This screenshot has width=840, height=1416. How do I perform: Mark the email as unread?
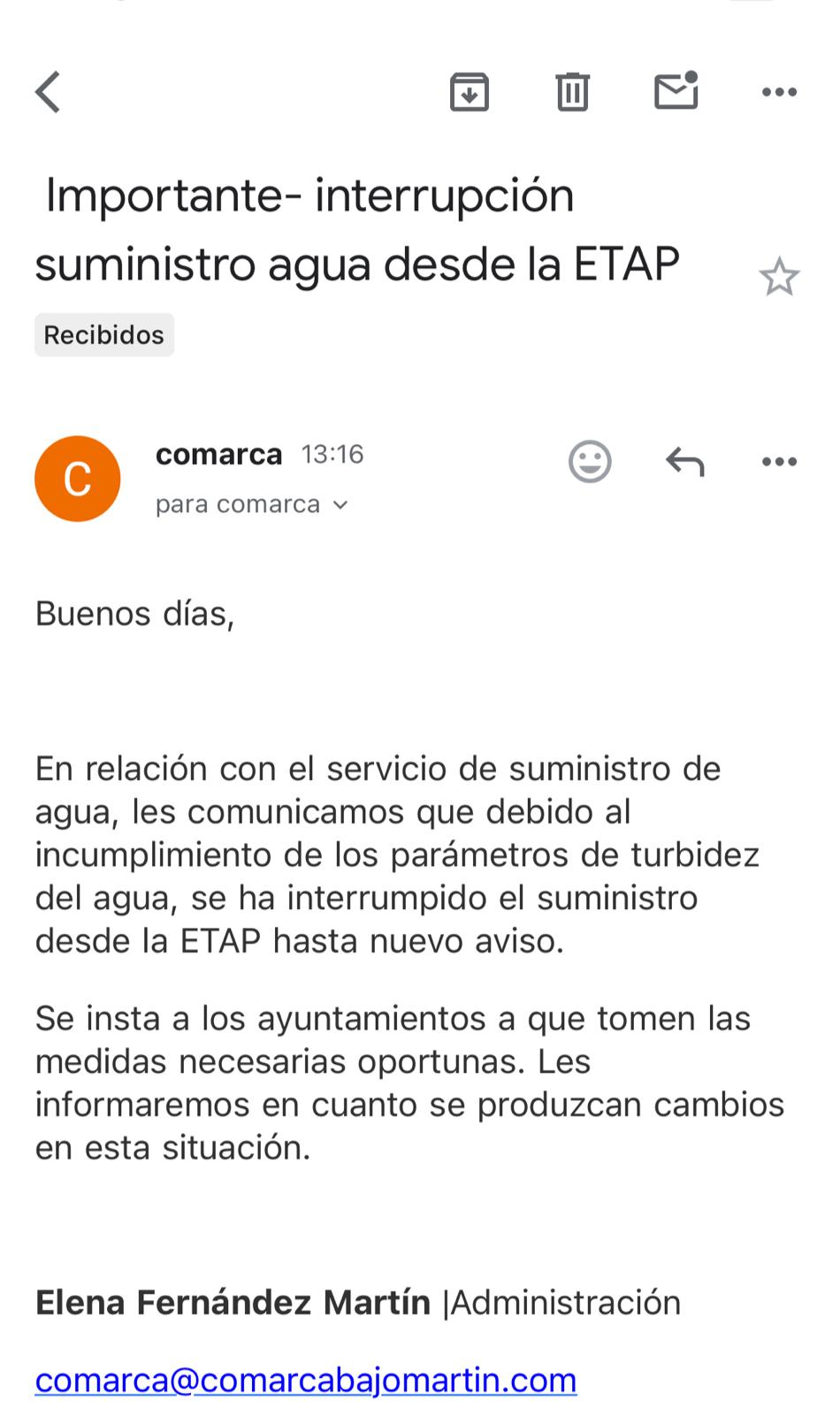coord(677,90)
